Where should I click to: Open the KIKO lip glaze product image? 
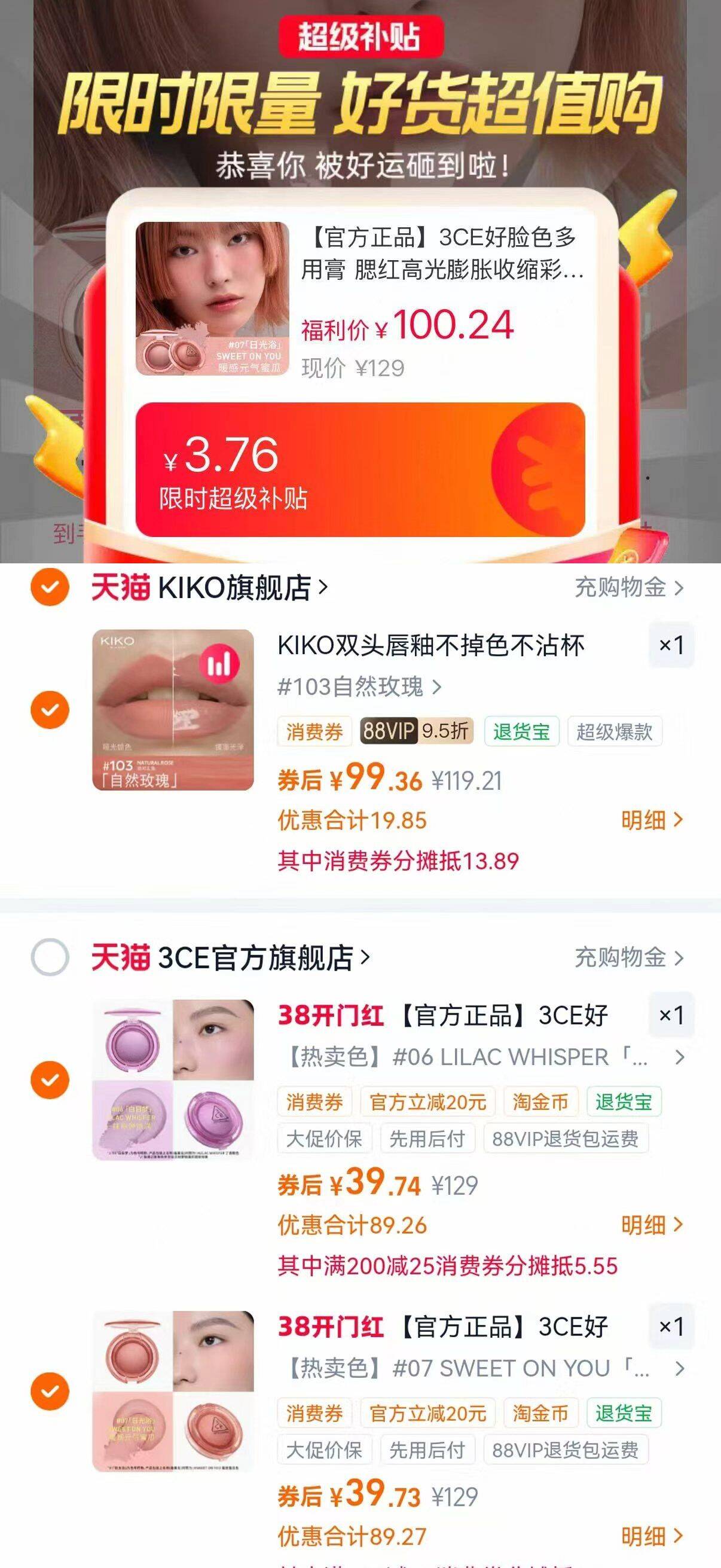(x=173, y=710)
